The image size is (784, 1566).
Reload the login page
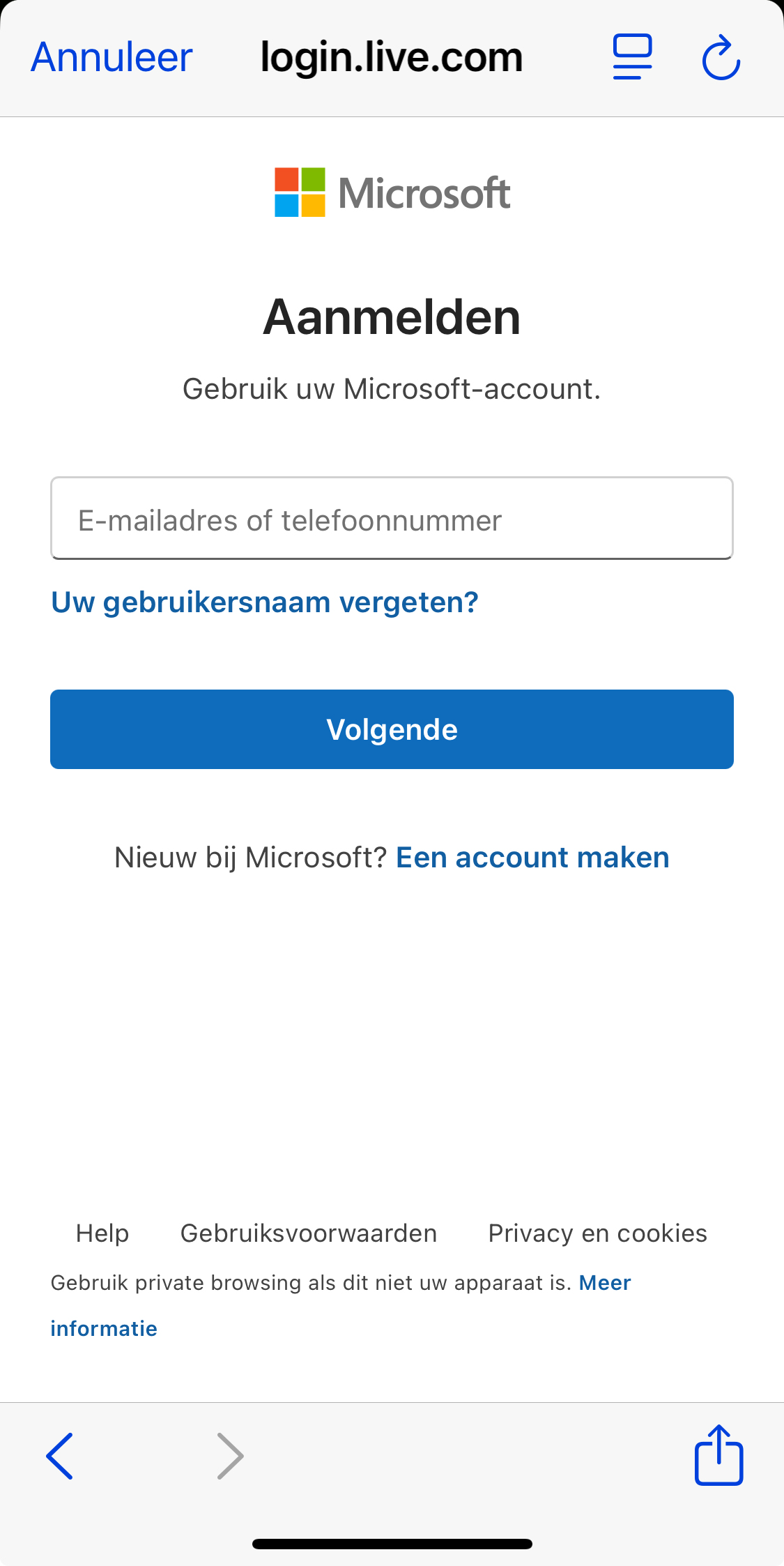721,57
